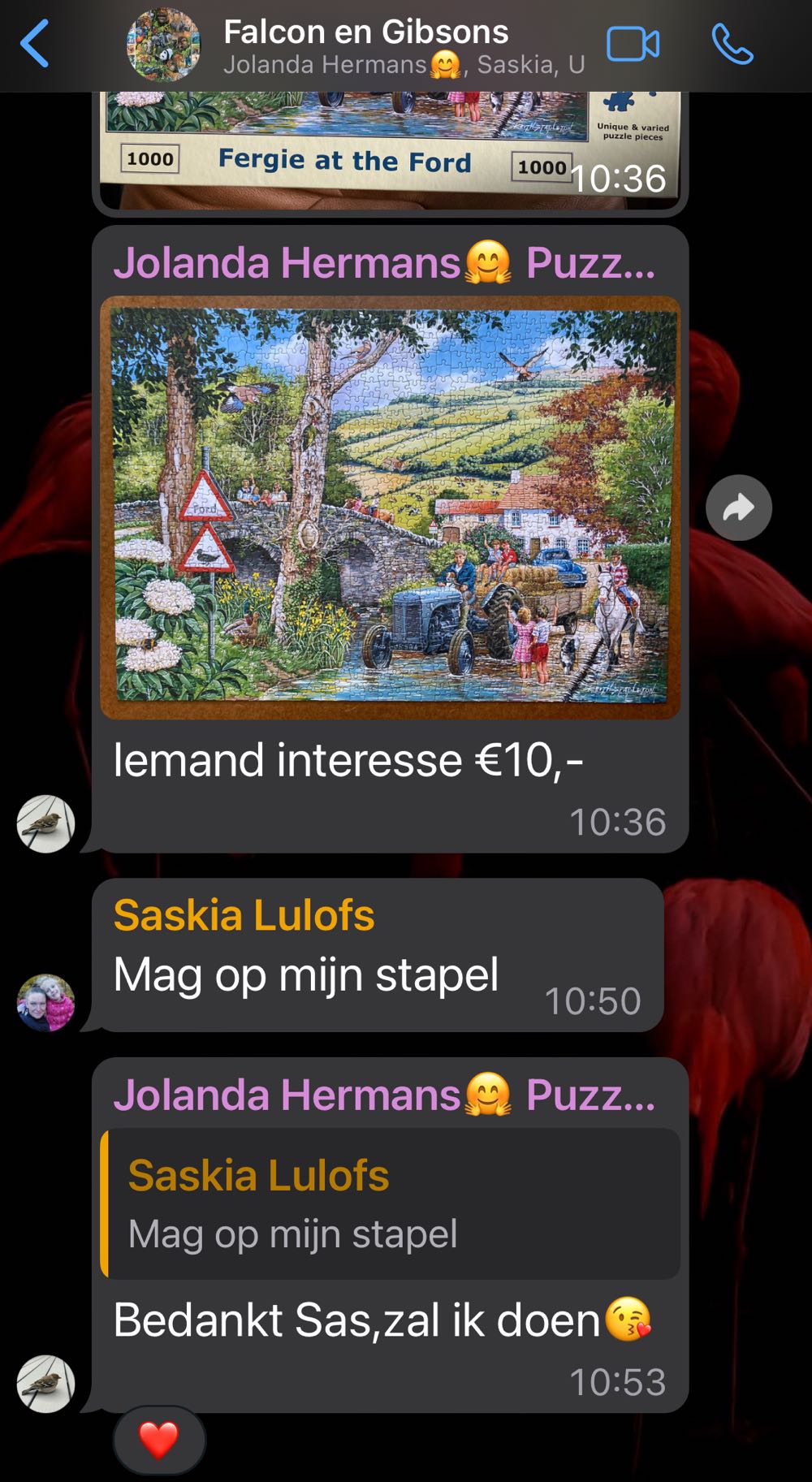The image size is (812, 1482).
Task: Start a video call with the group
Action: pyautogui.click(x=633, y=44)
